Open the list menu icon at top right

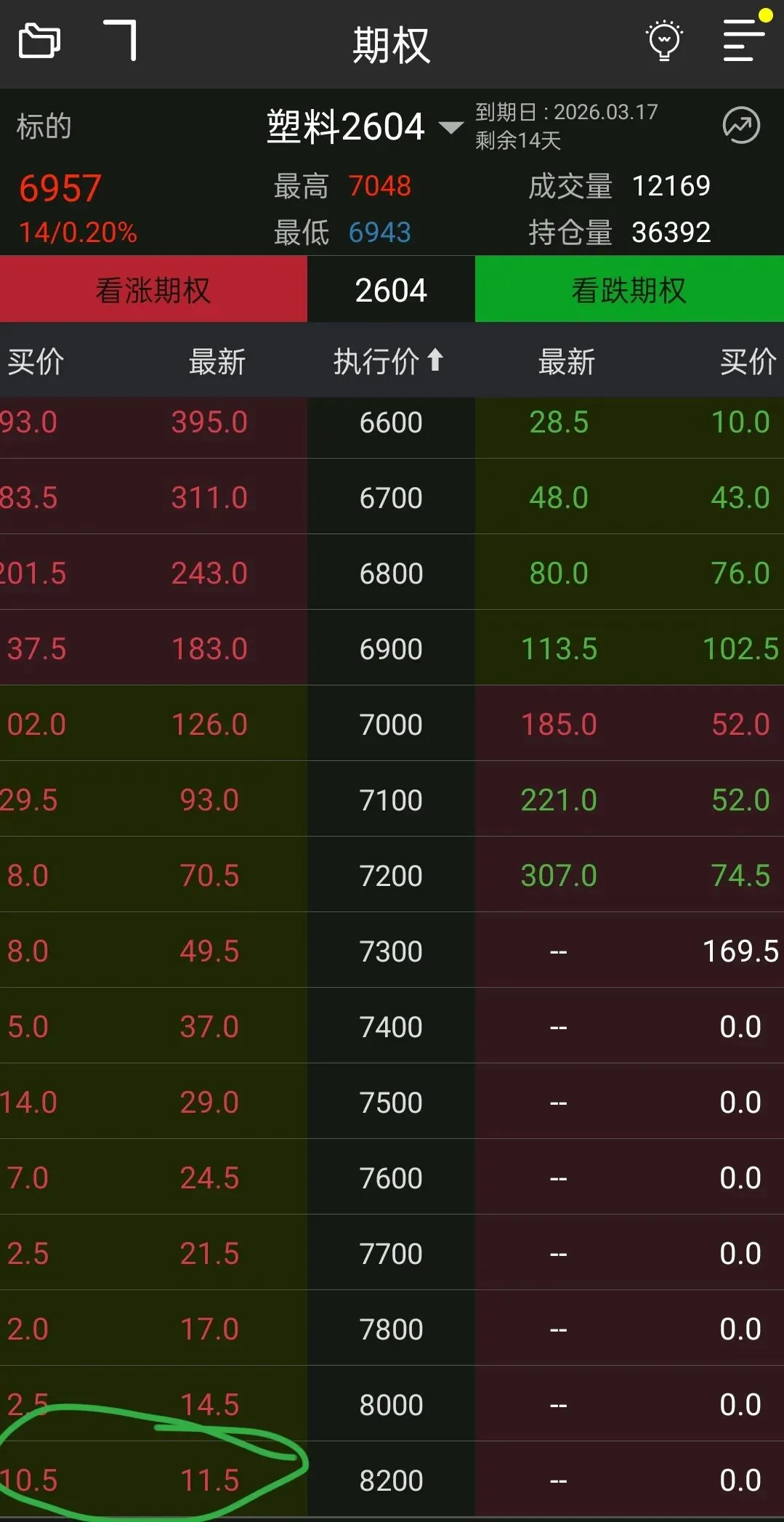click(x=743, y=41)
